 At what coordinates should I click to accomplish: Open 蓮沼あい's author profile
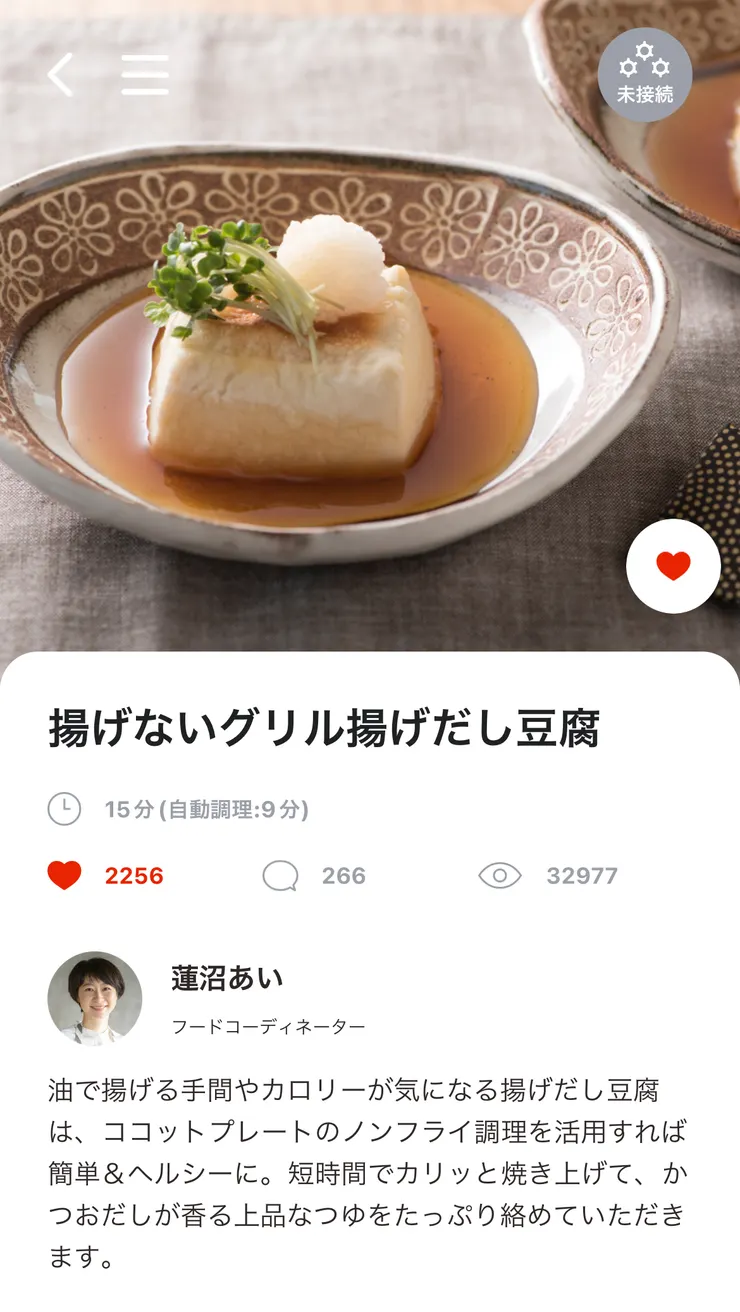(95, 998)
